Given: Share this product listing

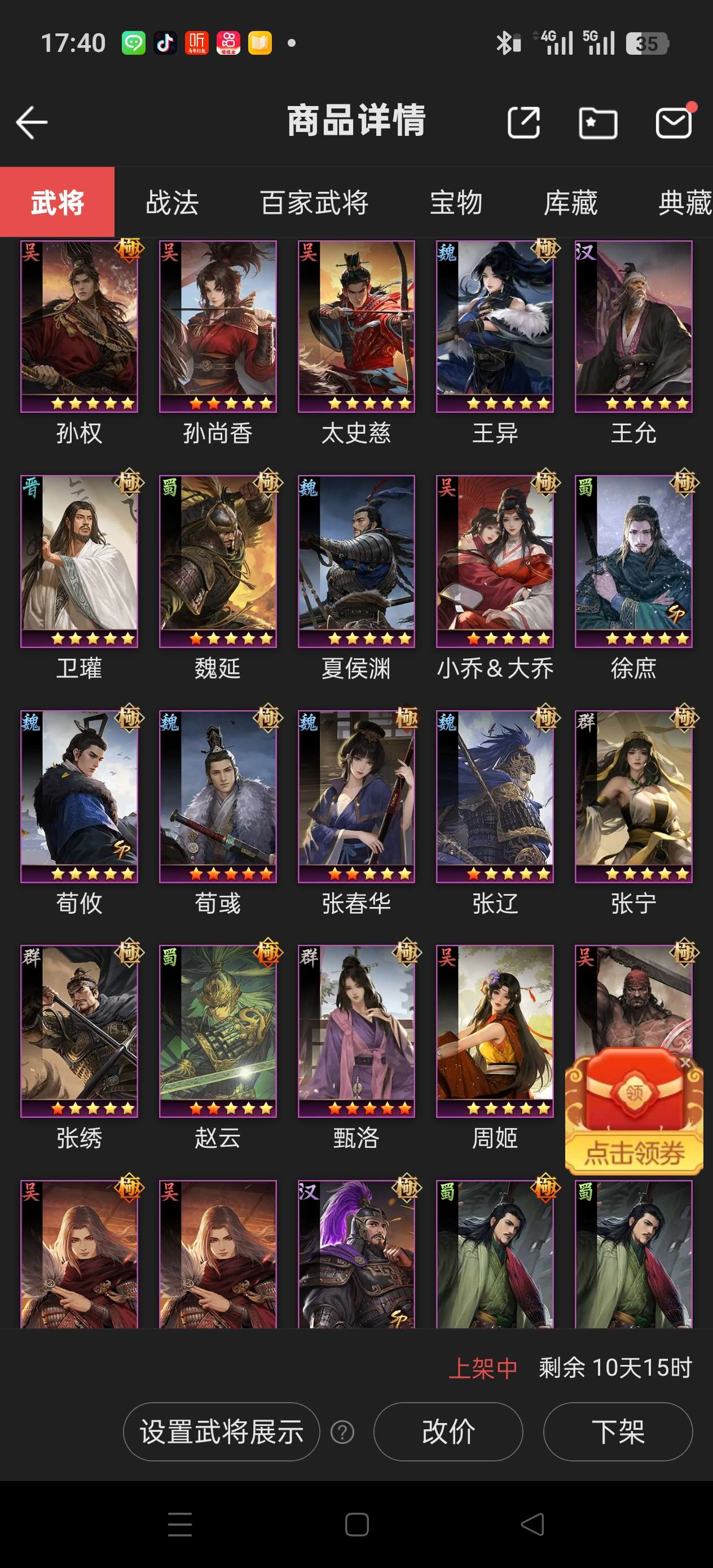Looking at the screenshot, I should [523, 122].
